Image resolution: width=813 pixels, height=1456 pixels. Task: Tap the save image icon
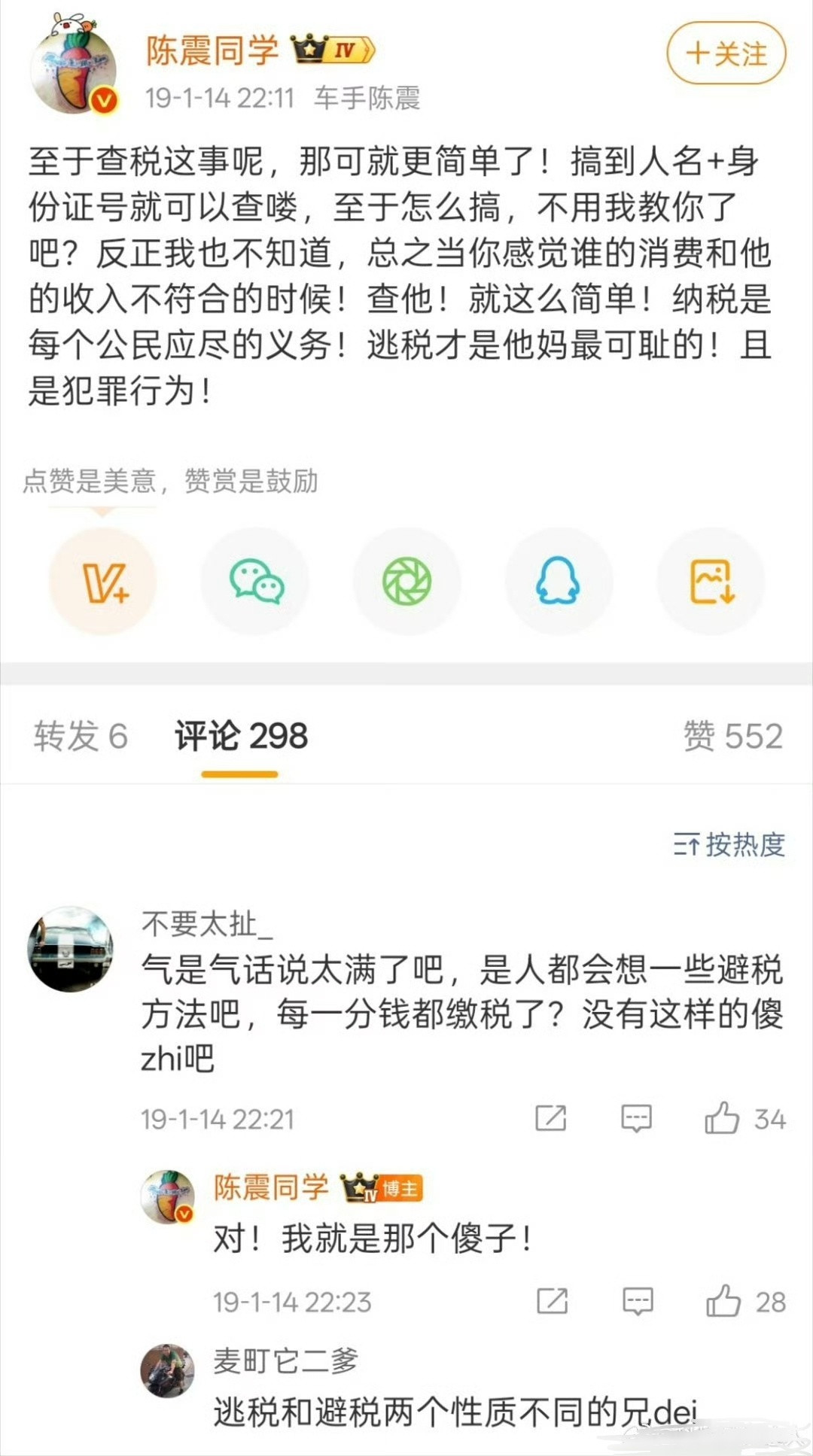(x=710, y=581)
